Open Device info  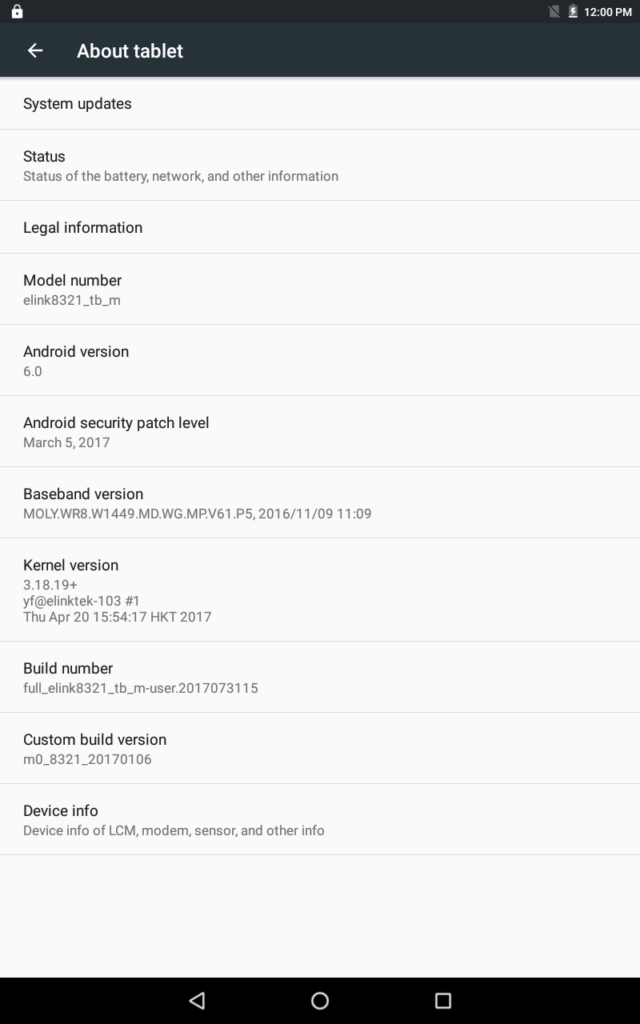320,819
